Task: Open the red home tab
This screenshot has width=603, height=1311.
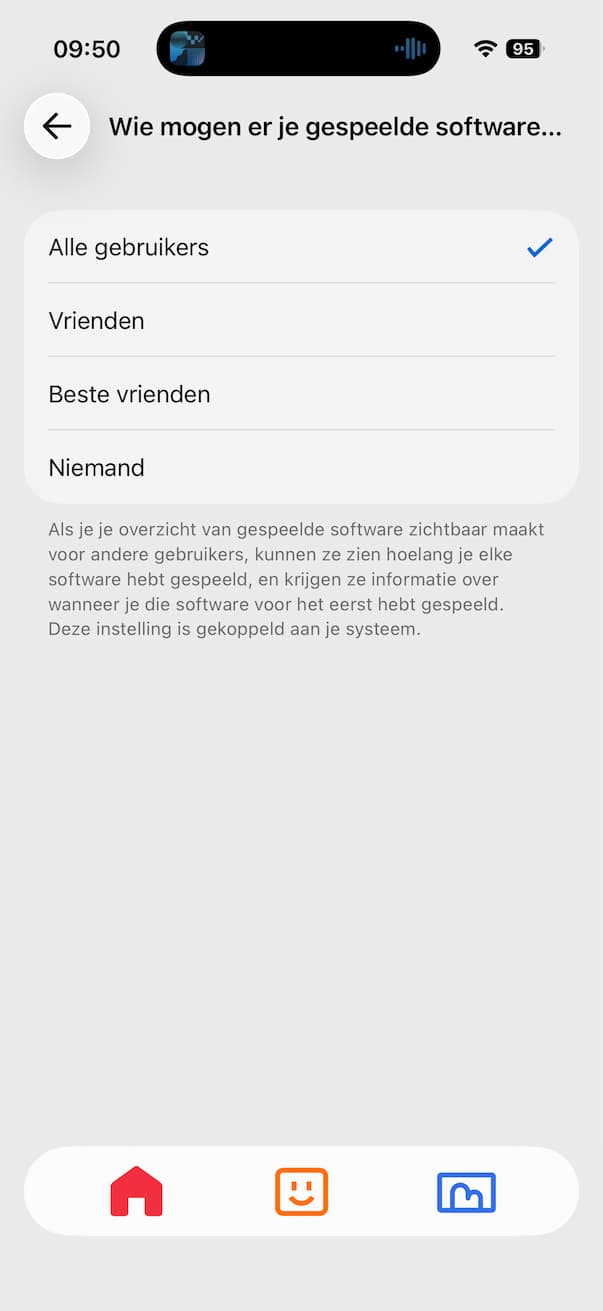Action: [136, 1191]
